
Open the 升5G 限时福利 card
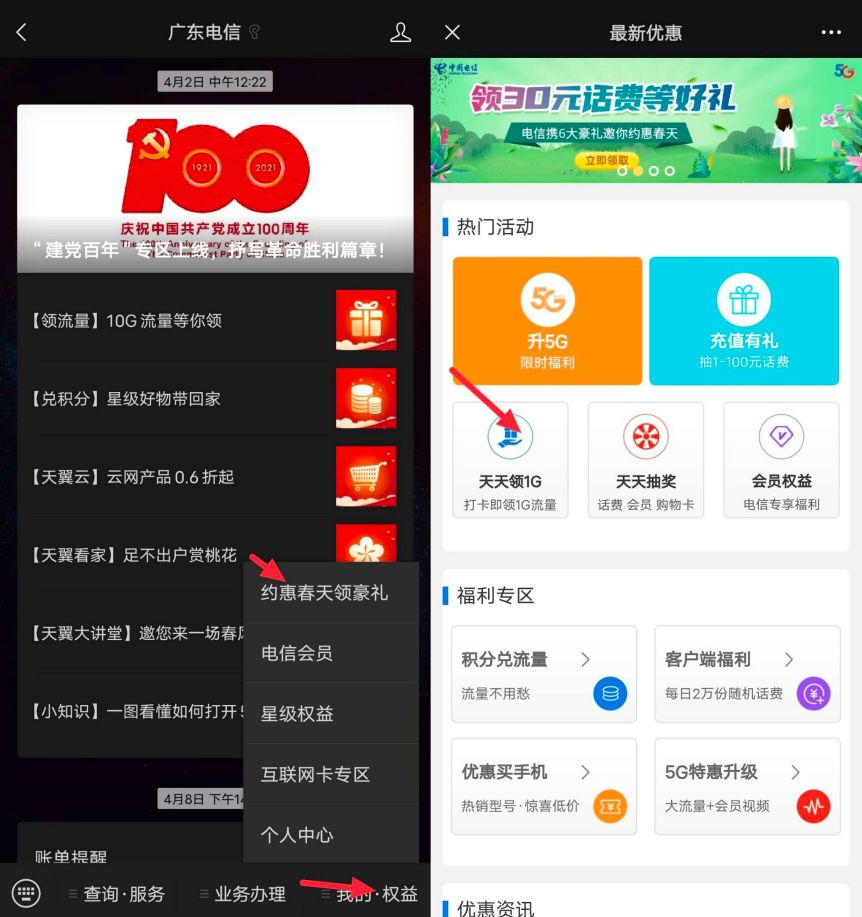pos(547,321)
